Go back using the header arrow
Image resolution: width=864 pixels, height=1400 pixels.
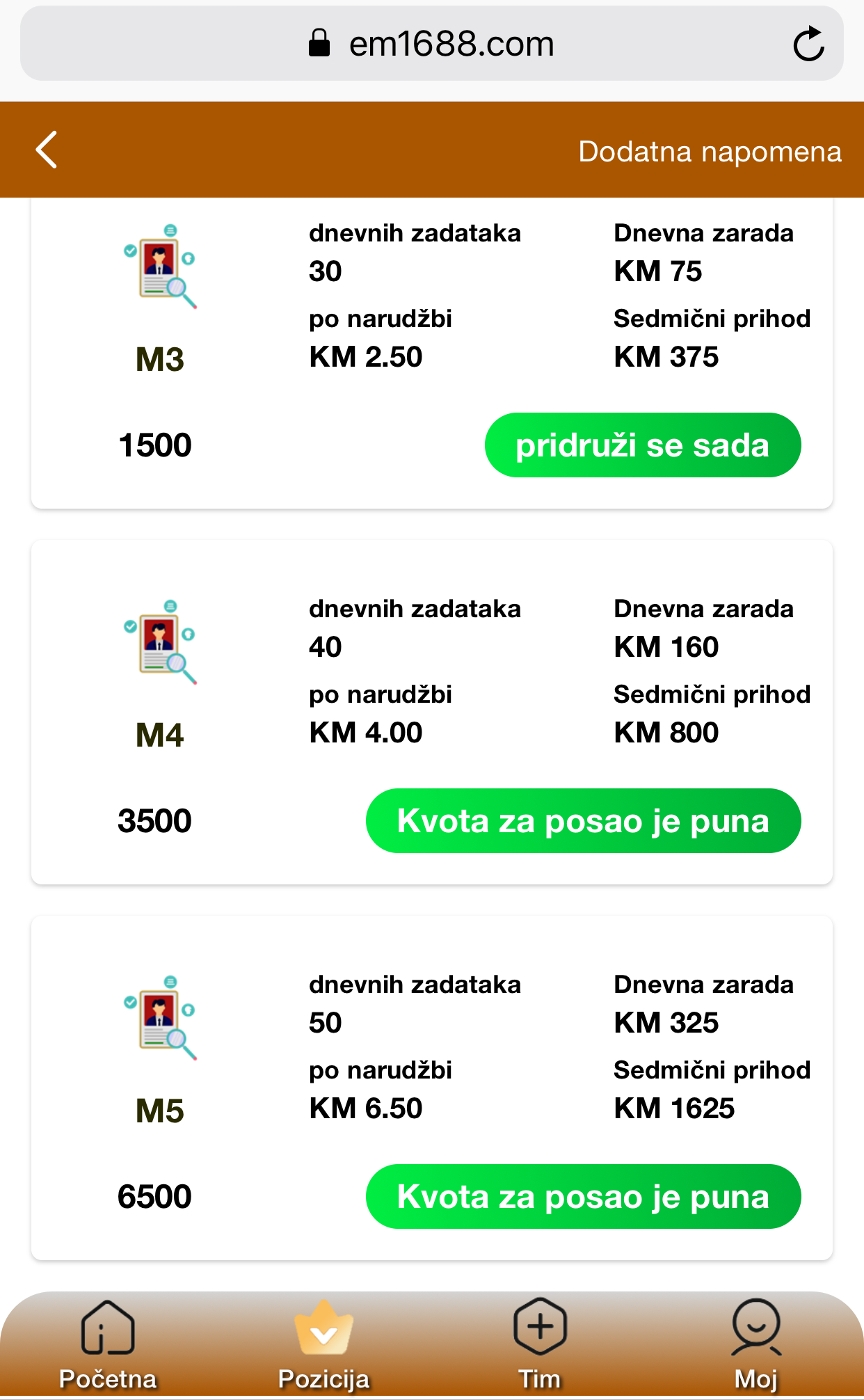tap(47, 150)
